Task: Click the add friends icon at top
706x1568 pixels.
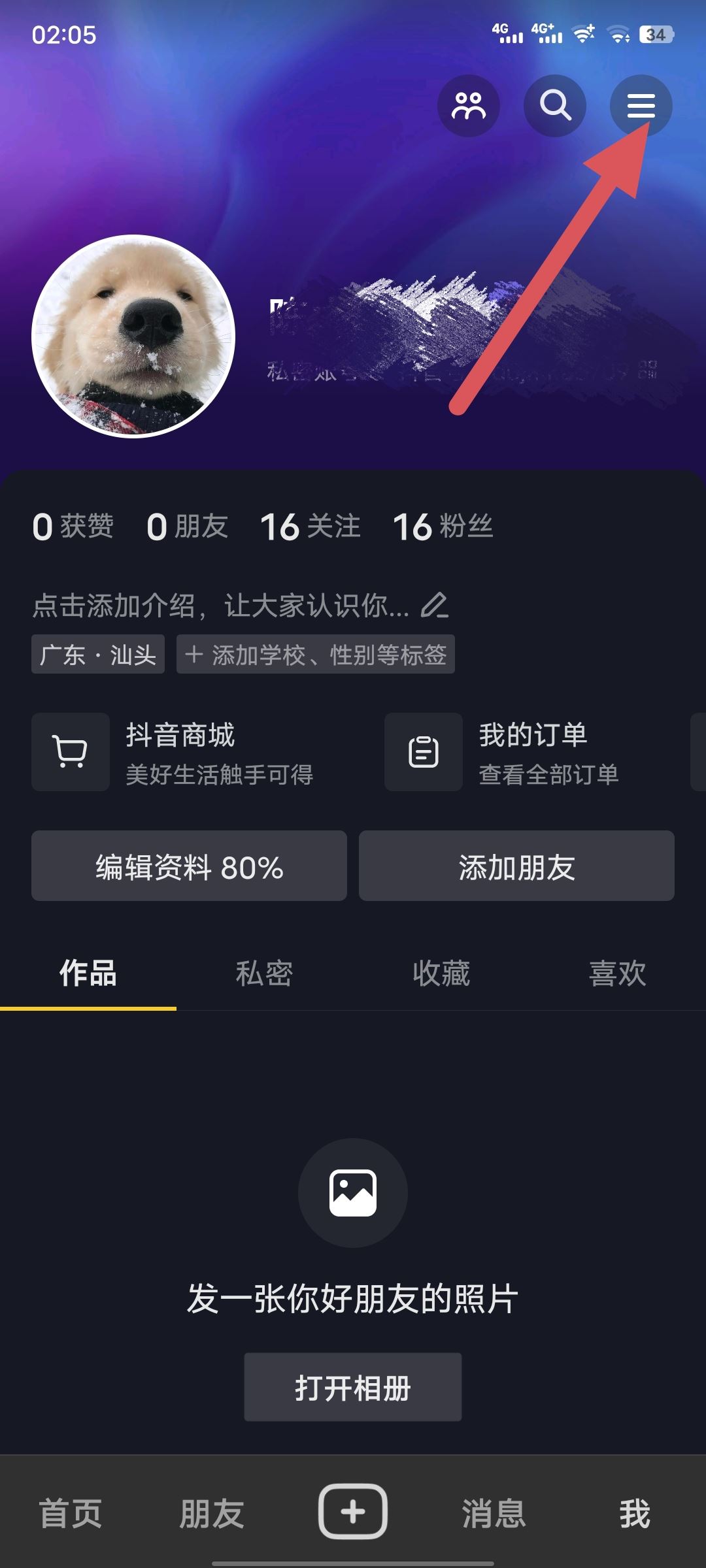Action: (x=469, y=105)
